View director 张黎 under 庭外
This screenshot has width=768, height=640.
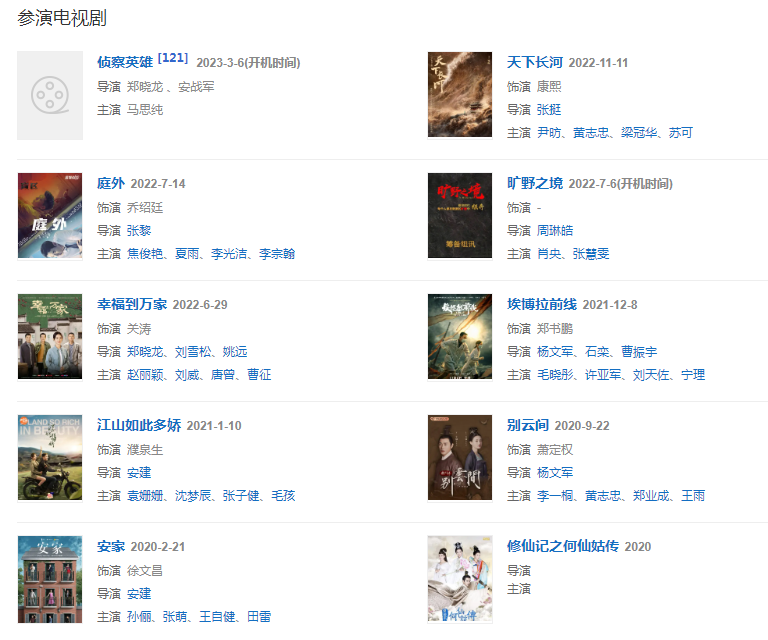(138, 230)
